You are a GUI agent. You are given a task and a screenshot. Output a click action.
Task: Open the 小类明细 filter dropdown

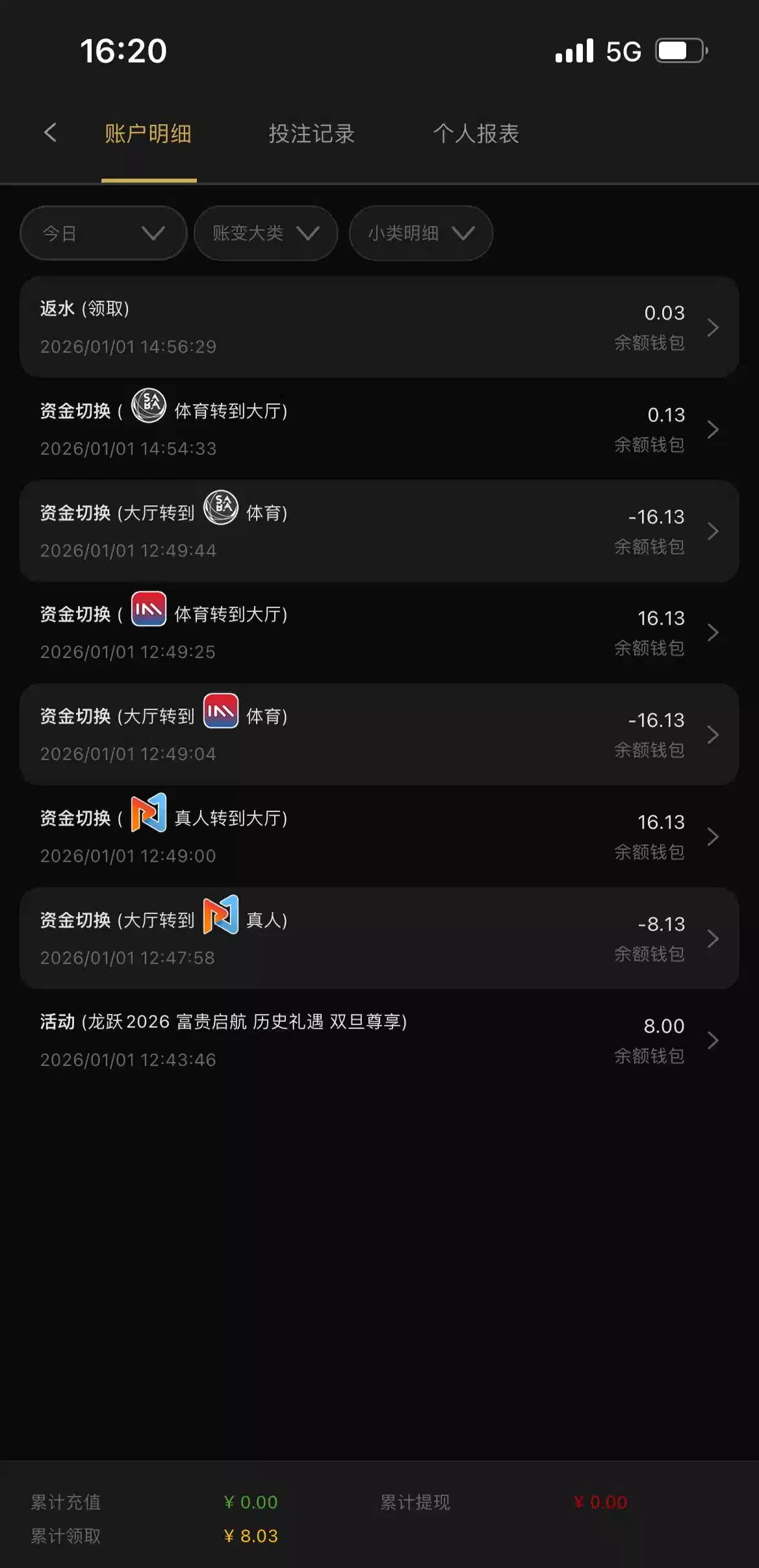point(420,233)
